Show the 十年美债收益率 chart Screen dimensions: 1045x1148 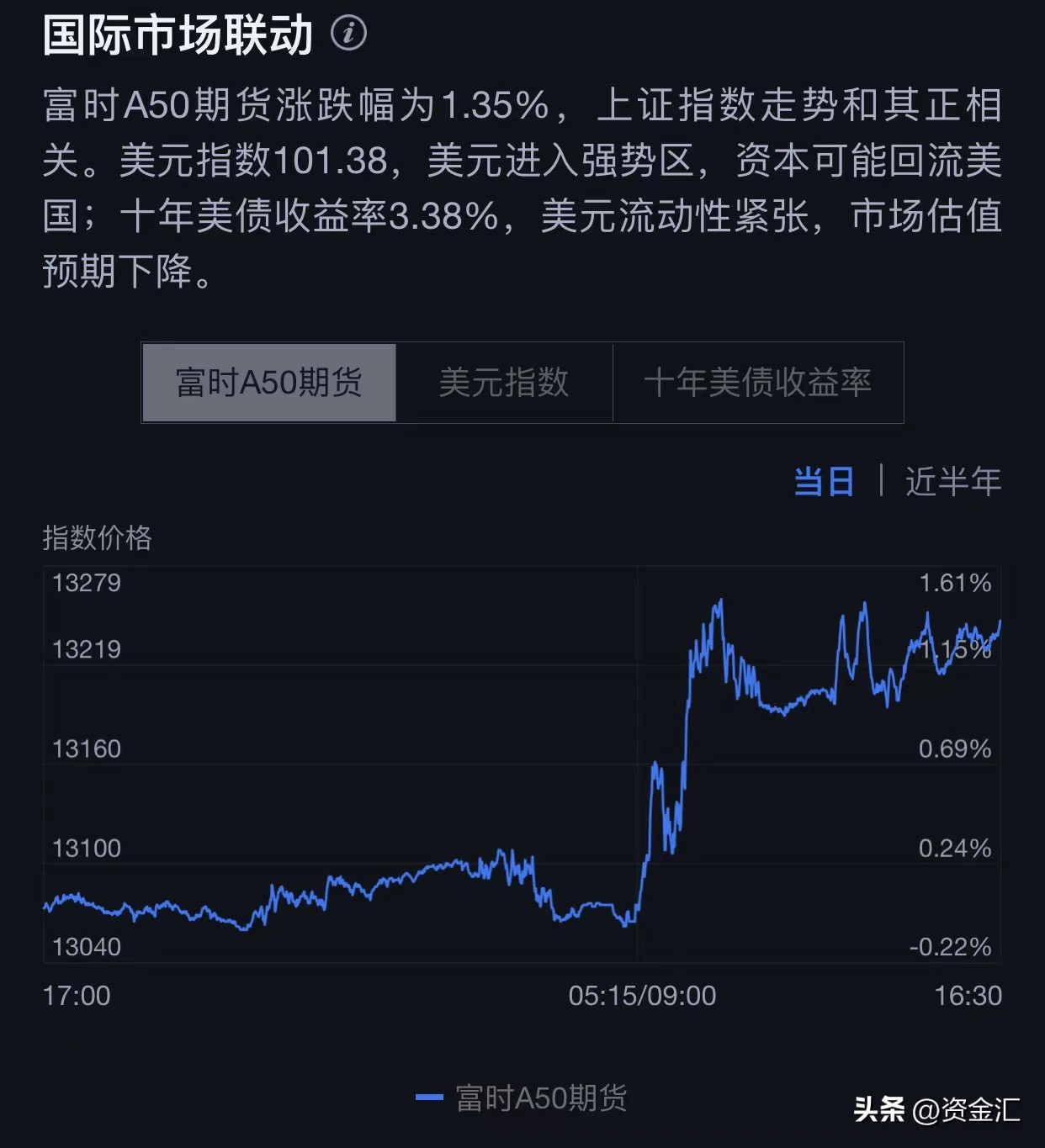tap(757, 383)
